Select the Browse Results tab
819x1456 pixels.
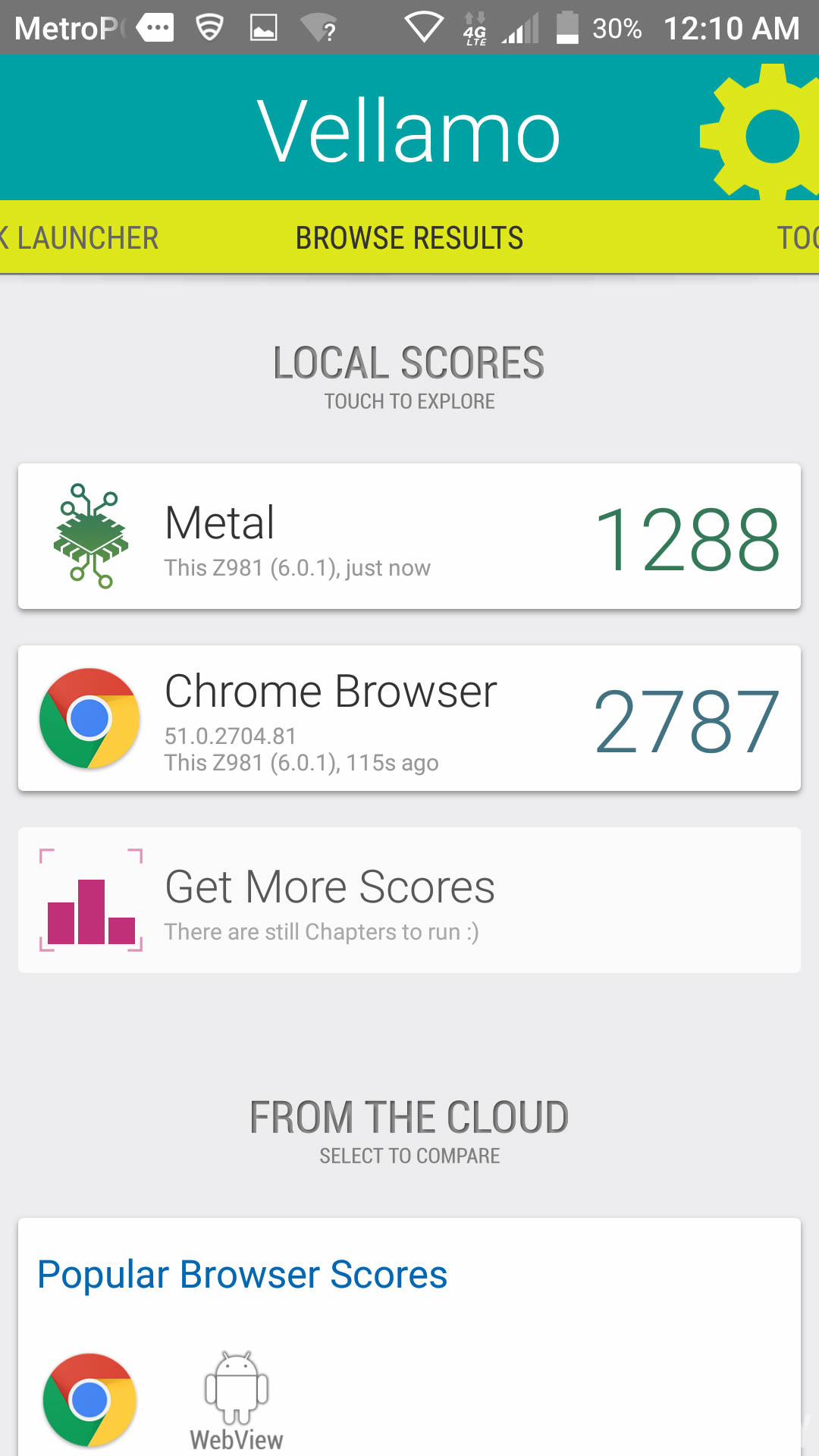(409, 238)
